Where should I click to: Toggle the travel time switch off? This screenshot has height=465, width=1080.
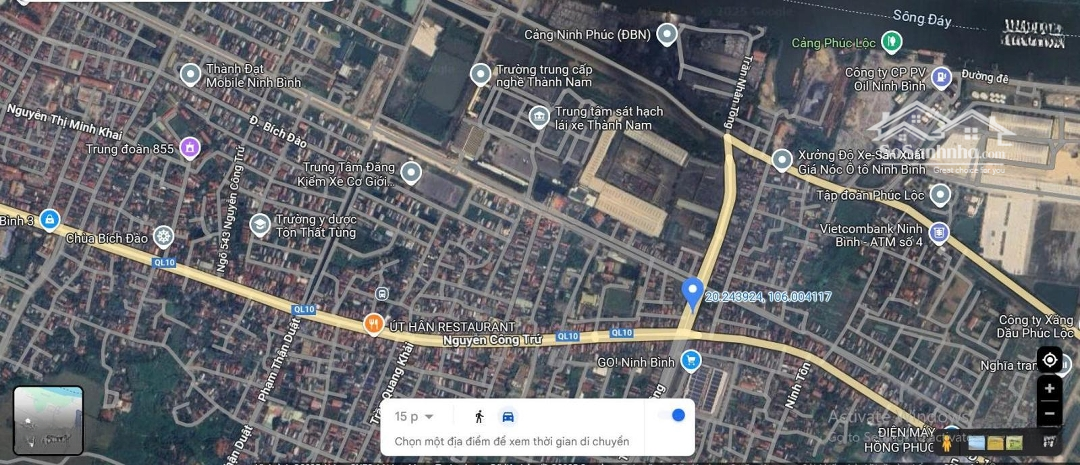[672, 415]
